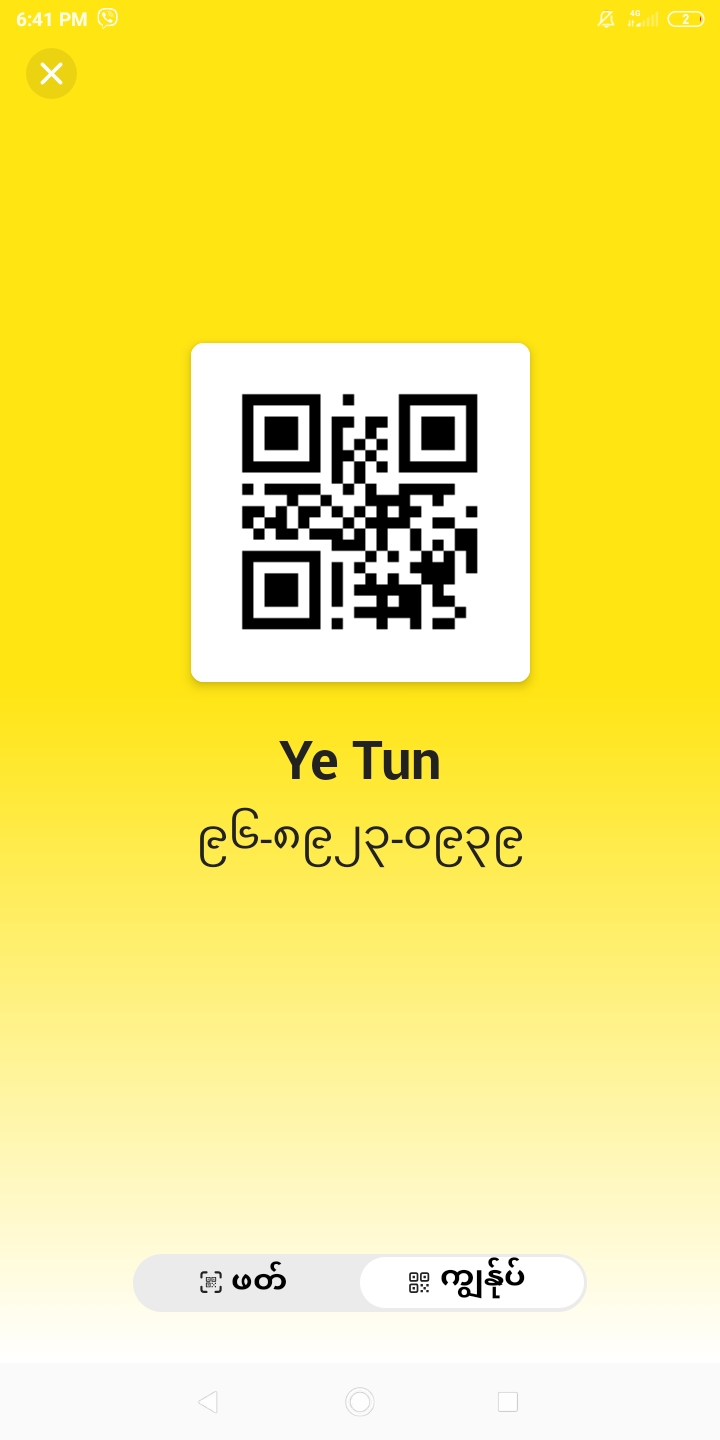The height and width of the screenshot is (1440, 720).
Task: Select the ကျွန်ုပ် my QR tab
Action: click(471, 1282)
